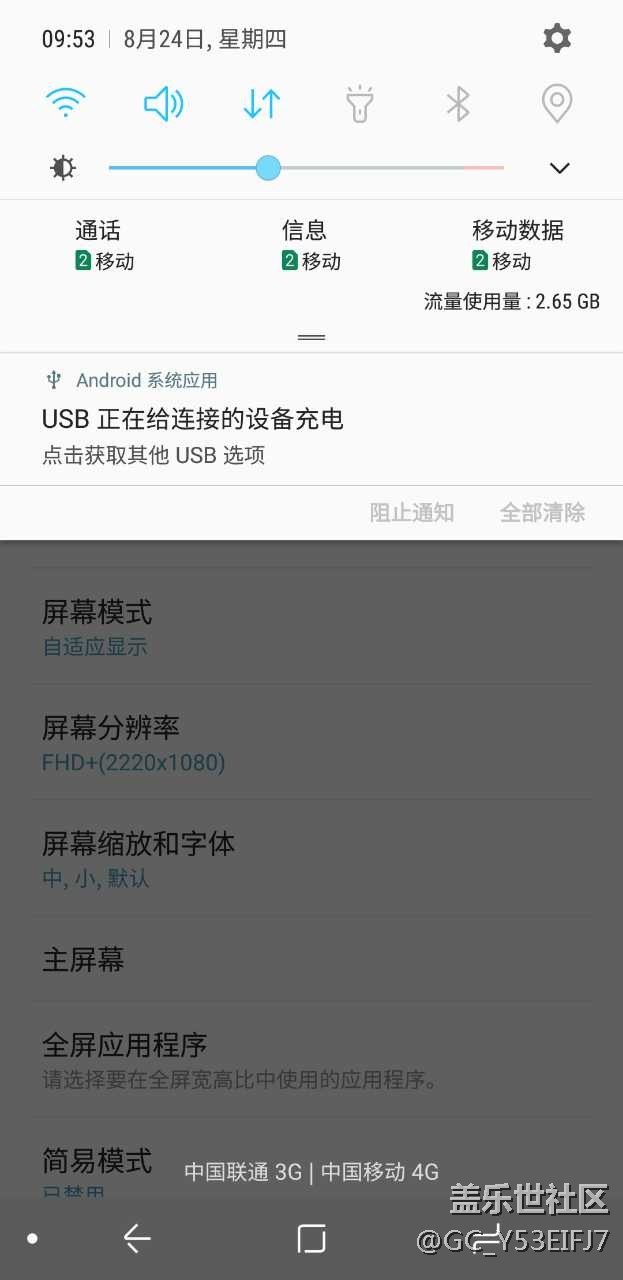Enable the location quick toggle

(x=556, y=103)
